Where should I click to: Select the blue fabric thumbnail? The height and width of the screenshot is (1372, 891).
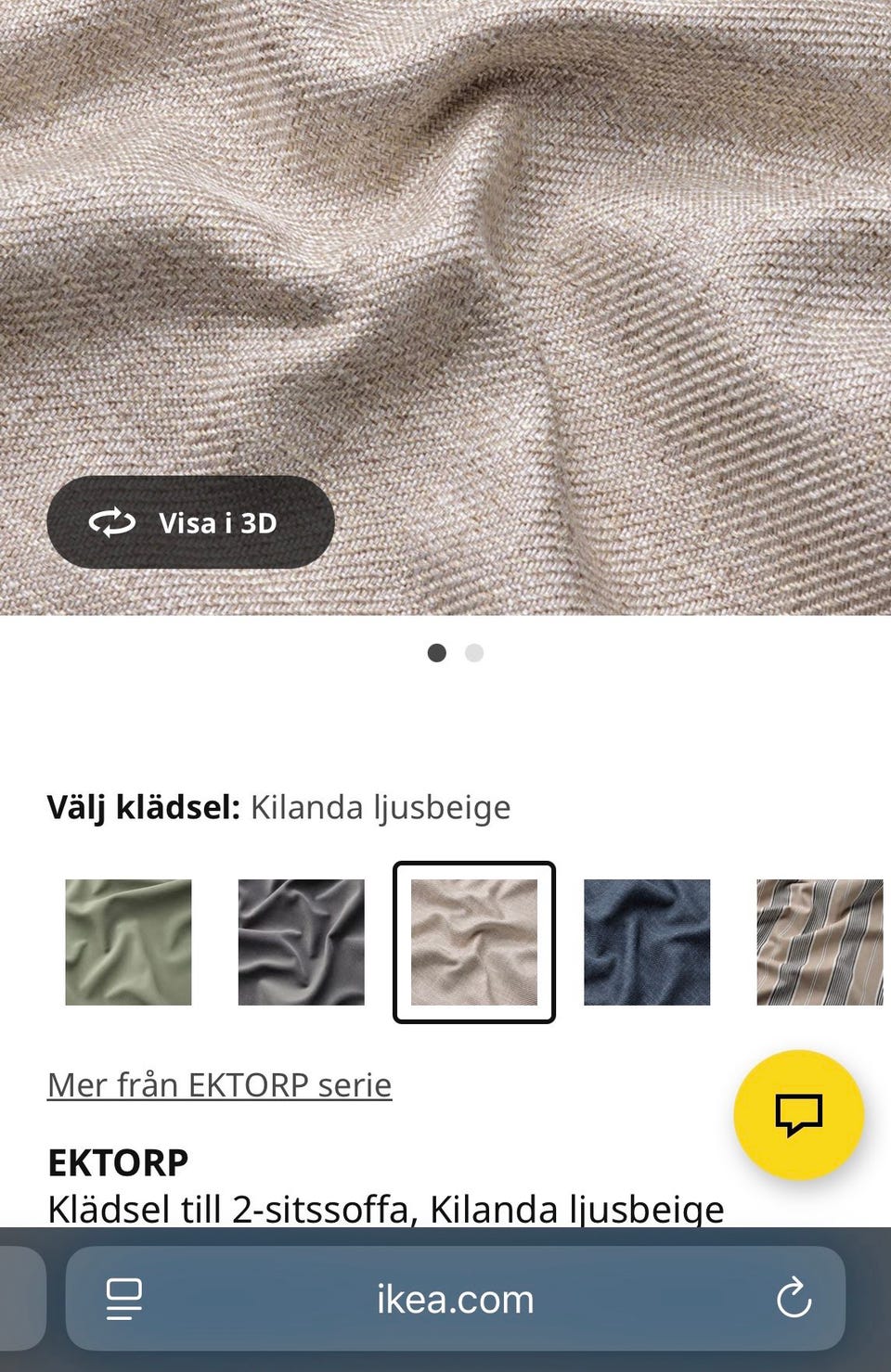[646, 941]
